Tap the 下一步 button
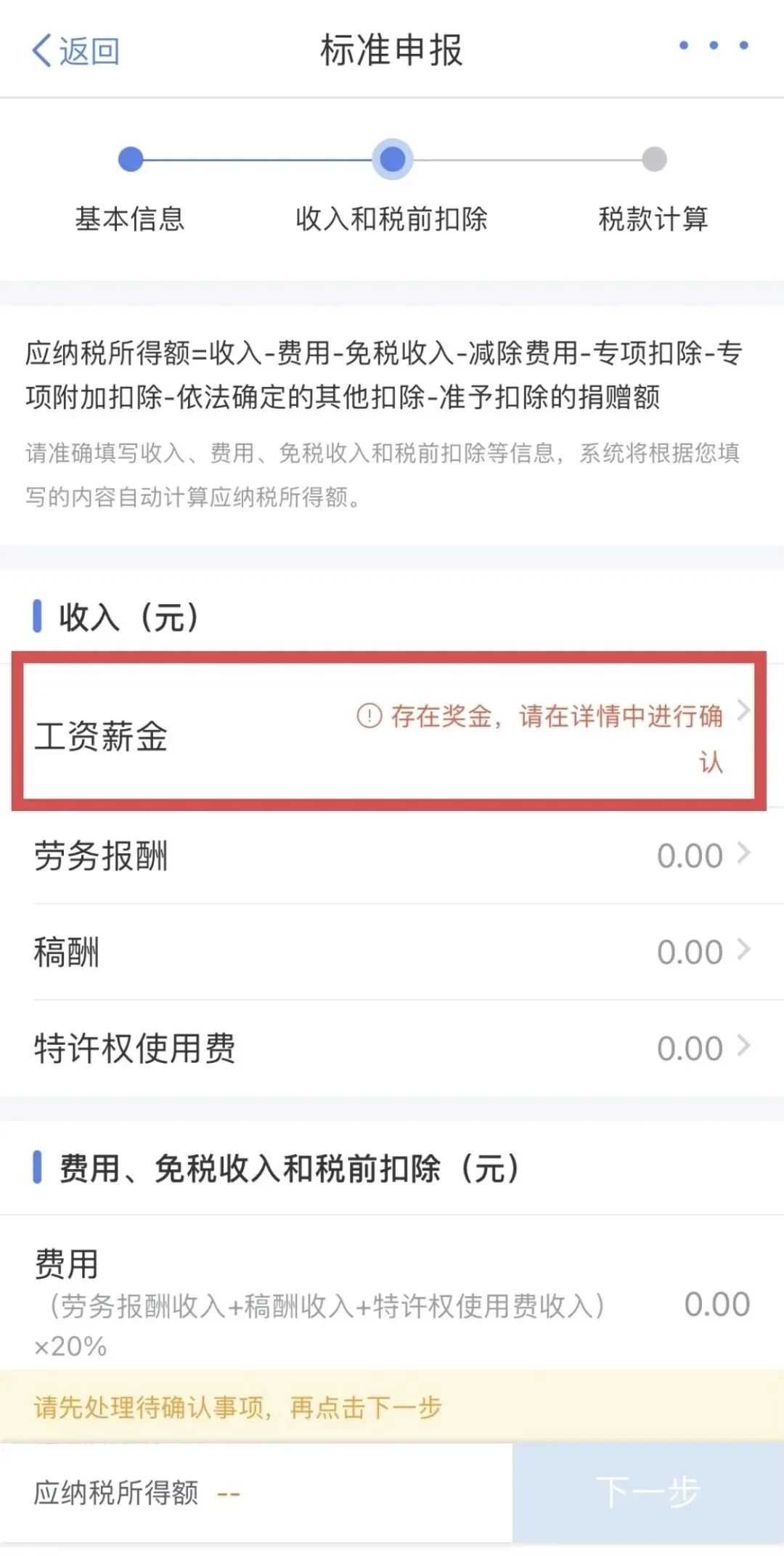Screen dimensions: 784x1556 [x=648, y=1492]
